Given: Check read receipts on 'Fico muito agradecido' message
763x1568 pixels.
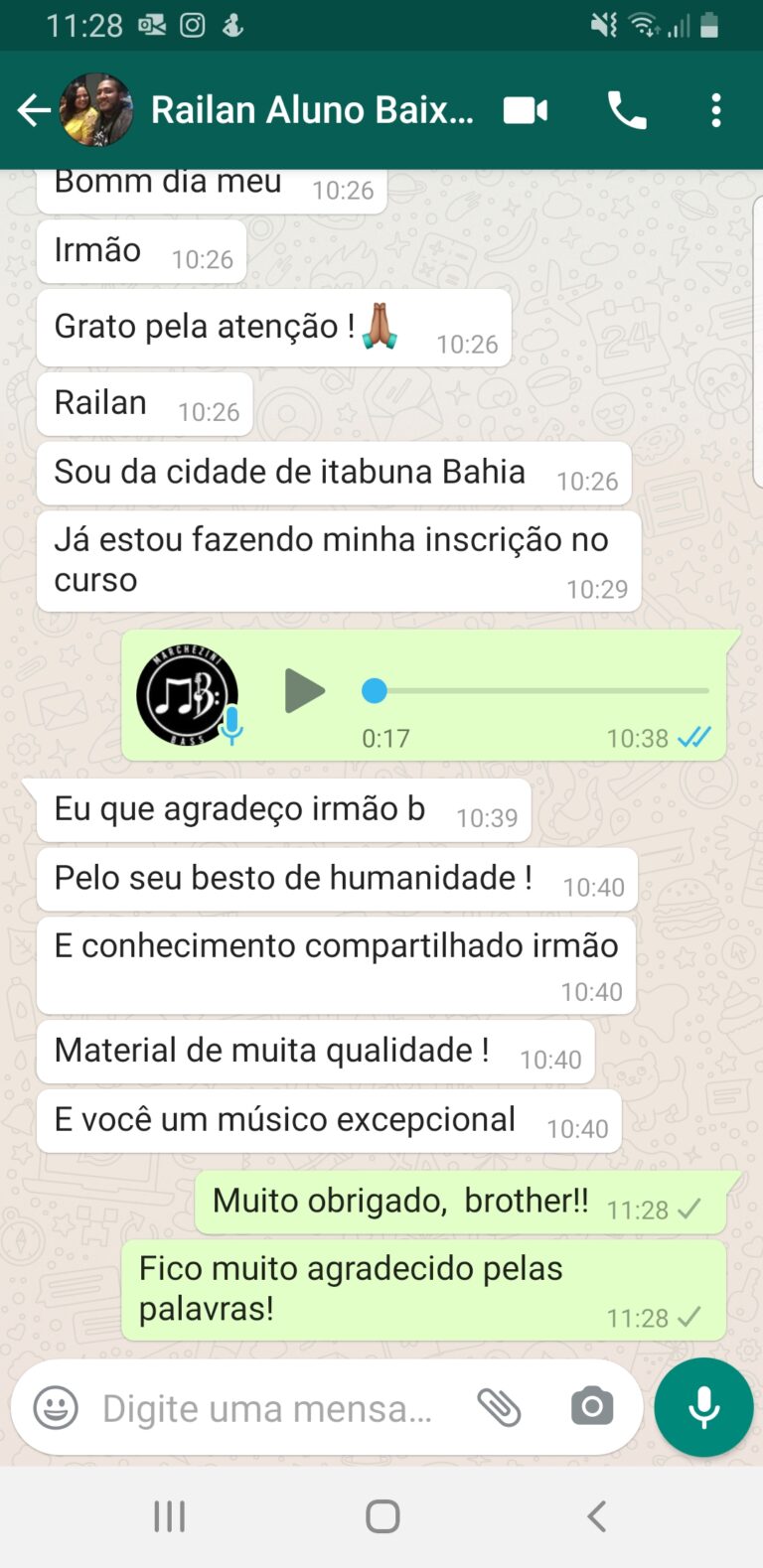Looking at the screenshot, I should (689, 1318).
